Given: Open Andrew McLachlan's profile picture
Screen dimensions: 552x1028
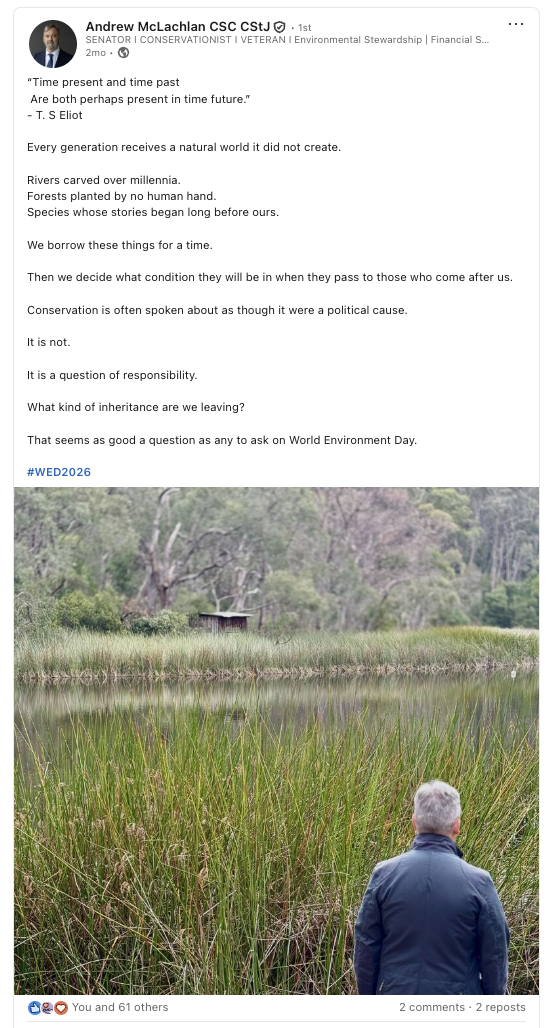Looking at the screenshot, I should (x=52, y=44).
